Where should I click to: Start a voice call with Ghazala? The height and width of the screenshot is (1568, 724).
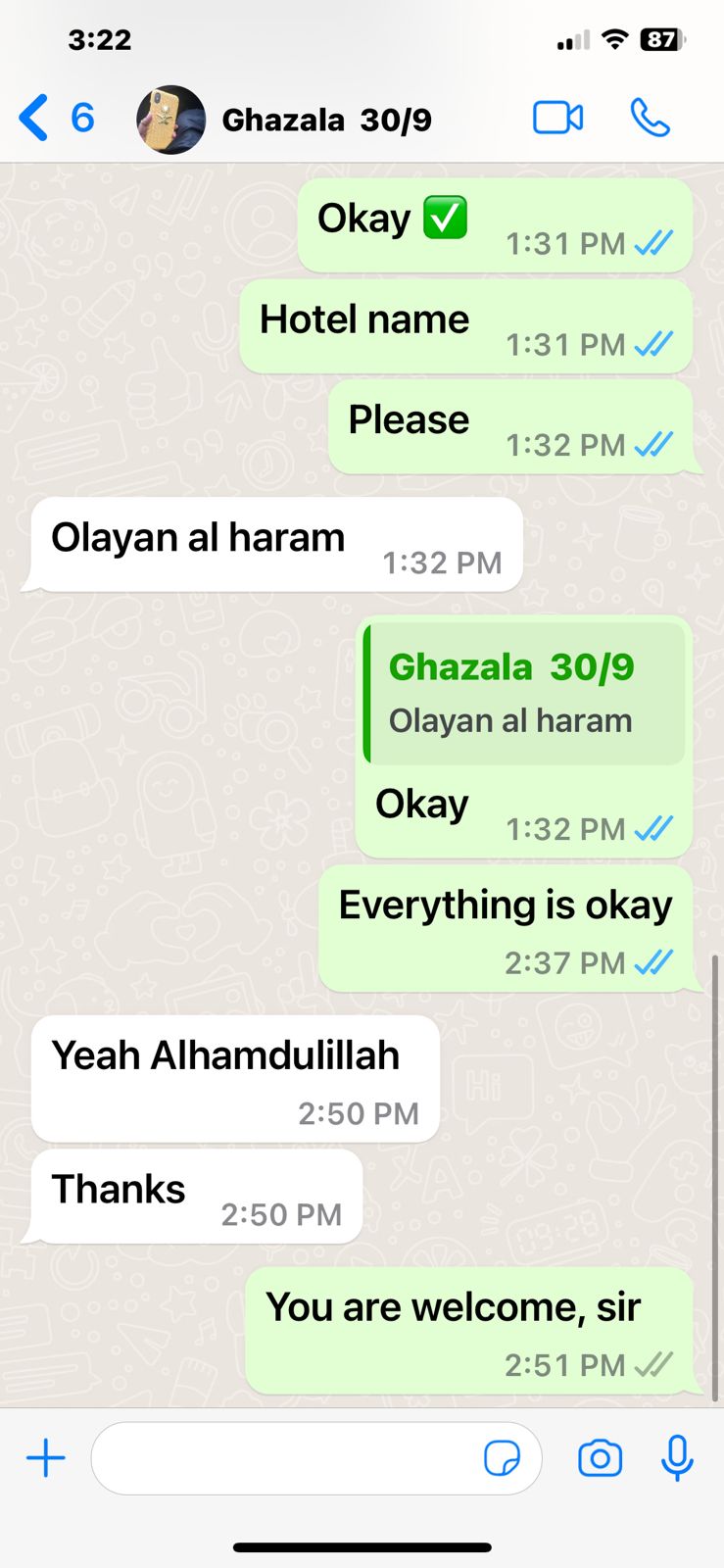click(x=650, y=119)
